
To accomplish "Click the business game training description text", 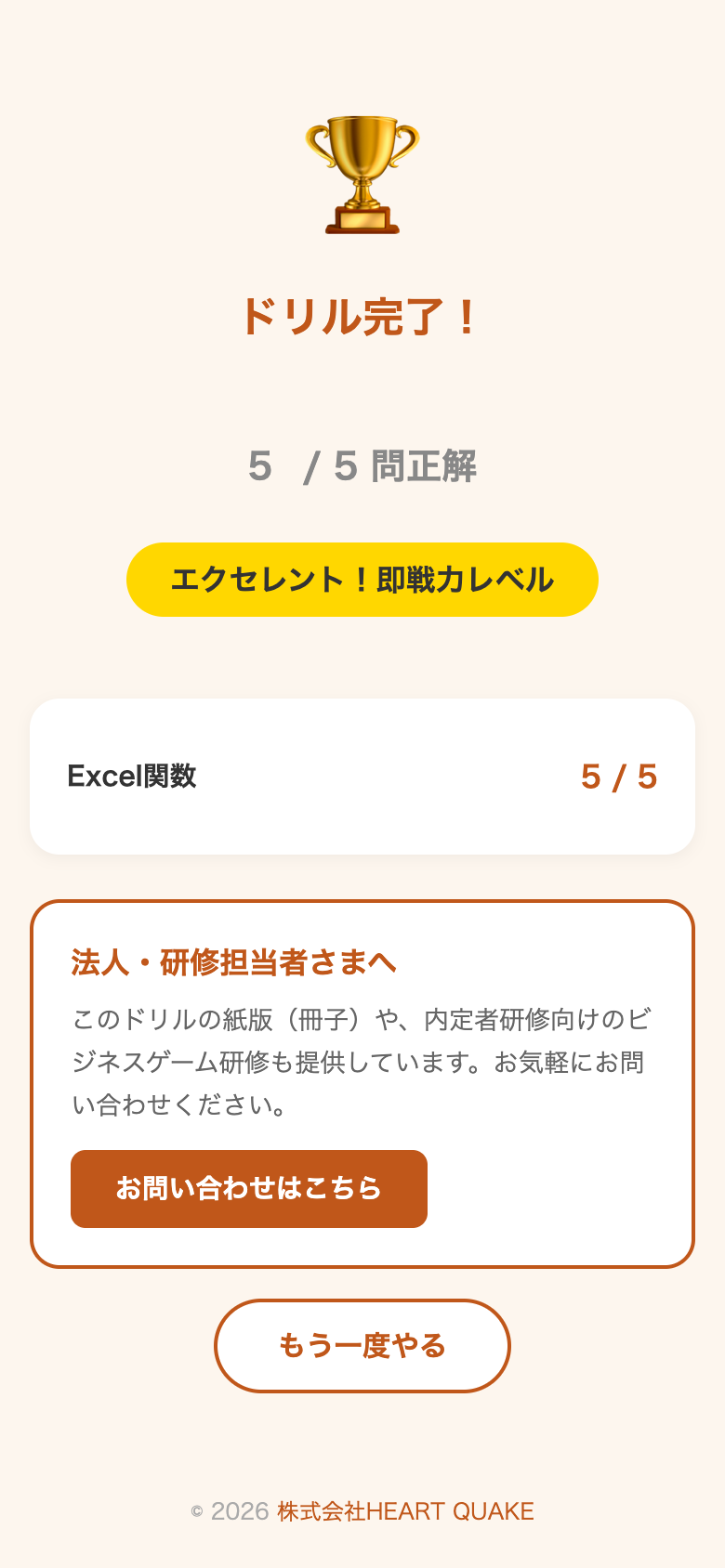I will pos(362,1060).
